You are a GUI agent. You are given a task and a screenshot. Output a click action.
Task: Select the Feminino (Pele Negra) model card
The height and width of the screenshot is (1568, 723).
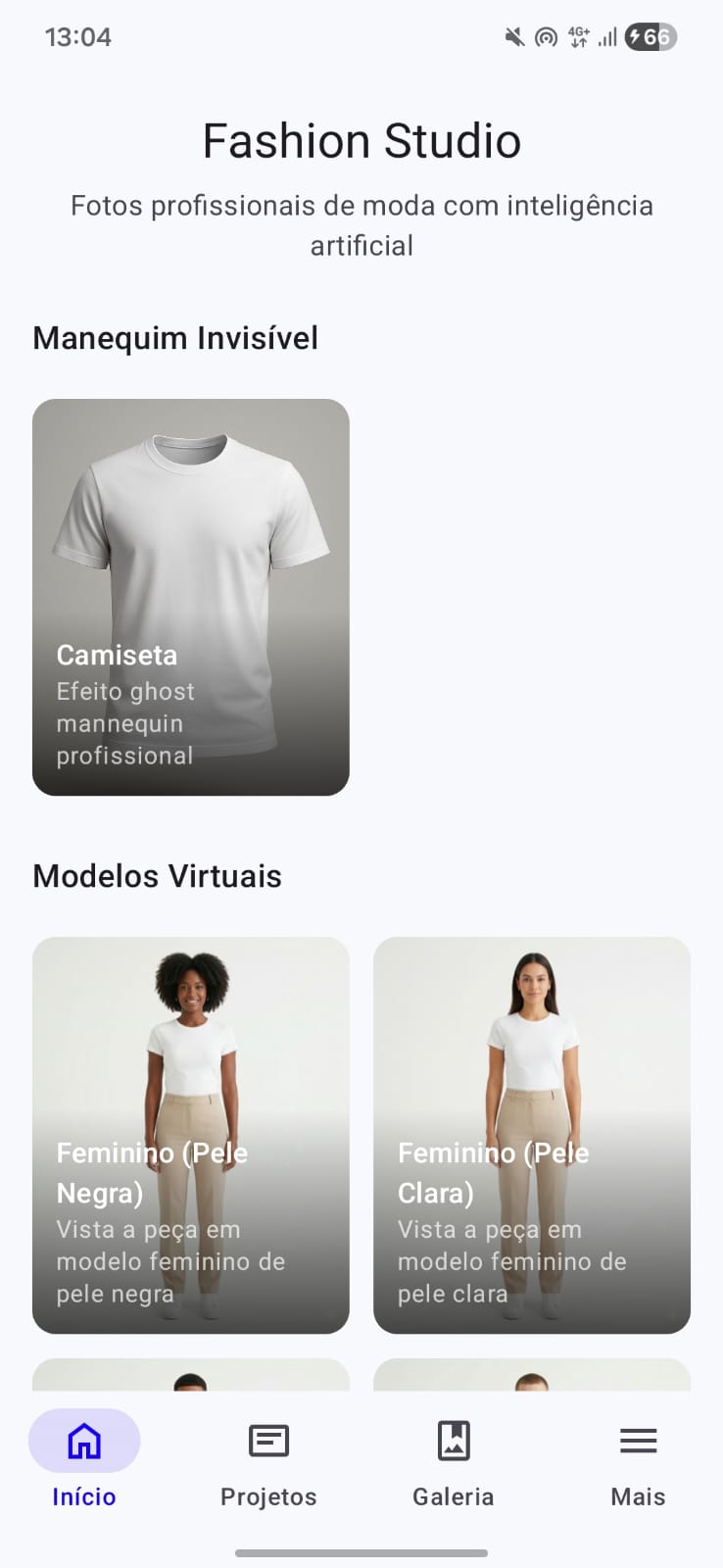pyautogui.click(x=190, y=1134)
